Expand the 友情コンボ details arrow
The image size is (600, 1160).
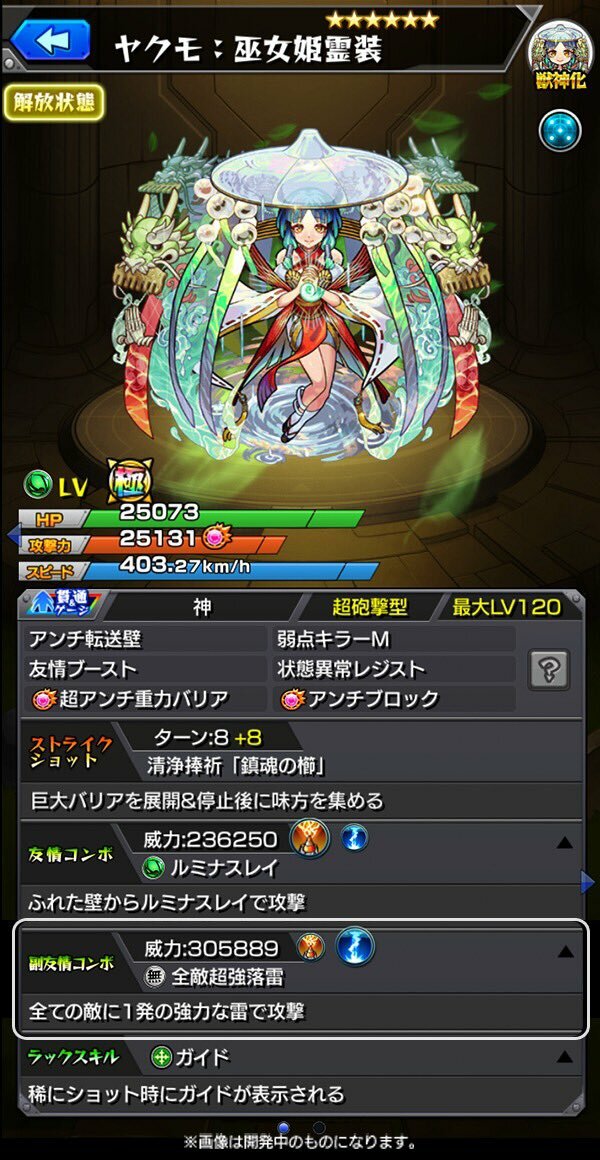(565, 843)
